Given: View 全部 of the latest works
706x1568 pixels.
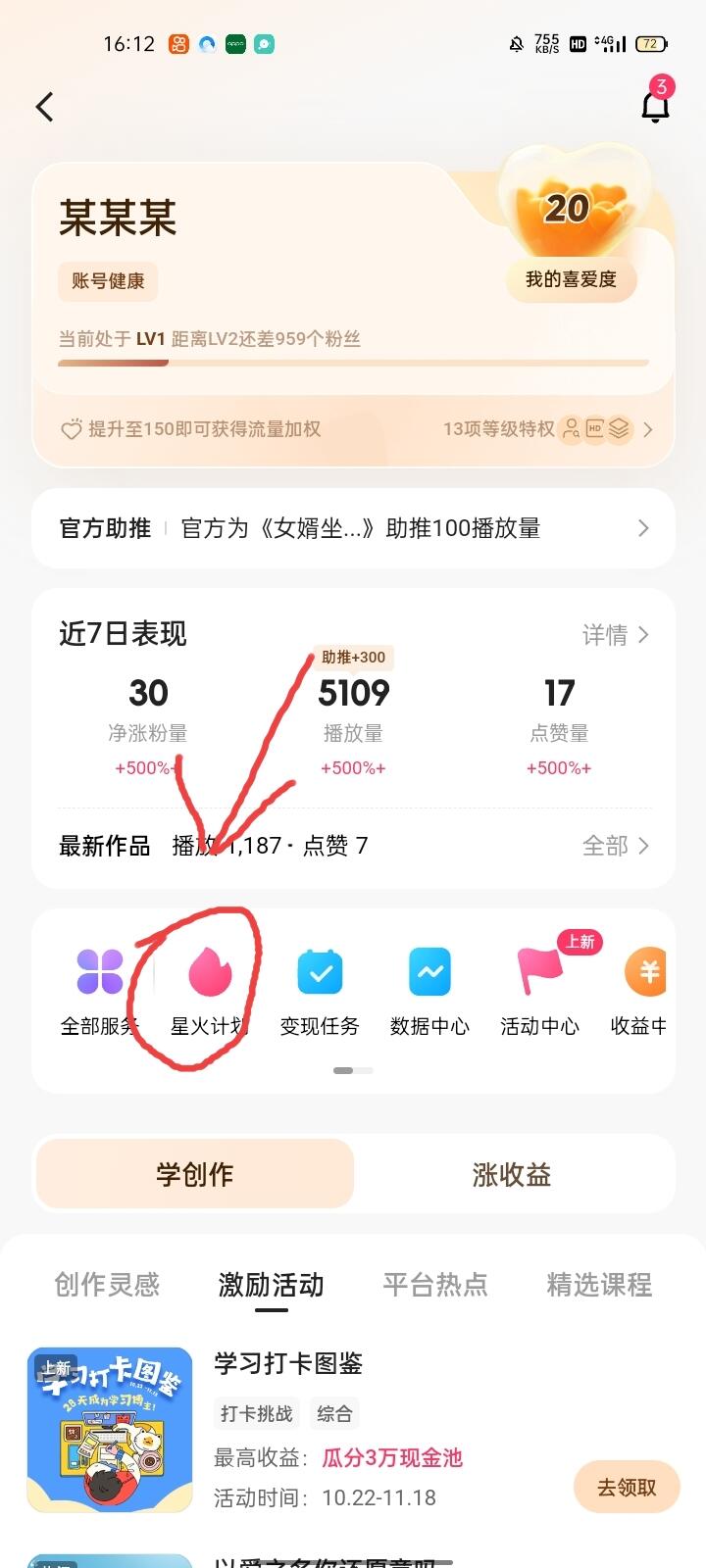Looking at the screenshot, I should [x=615, y=845].
